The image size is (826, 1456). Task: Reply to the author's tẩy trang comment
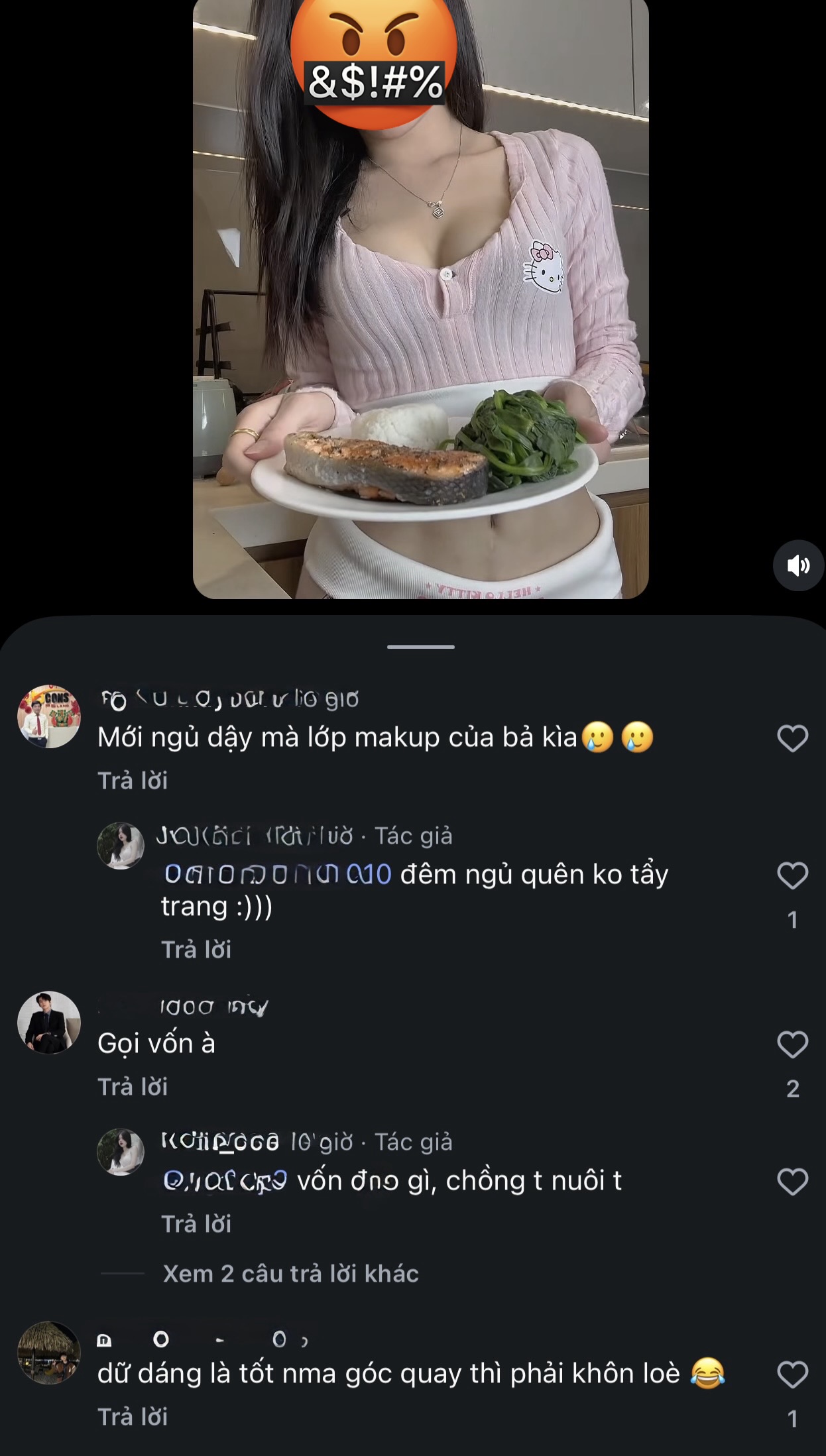(x=196, y=950)
